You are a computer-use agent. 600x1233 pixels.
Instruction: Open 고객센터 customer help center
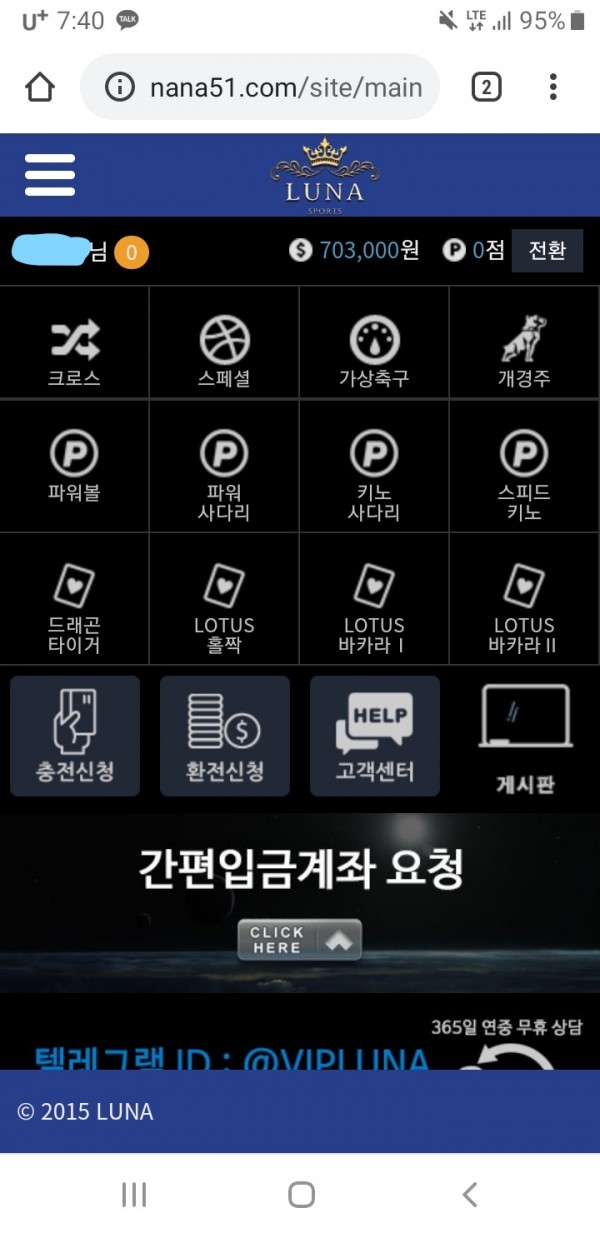point(374,736)
